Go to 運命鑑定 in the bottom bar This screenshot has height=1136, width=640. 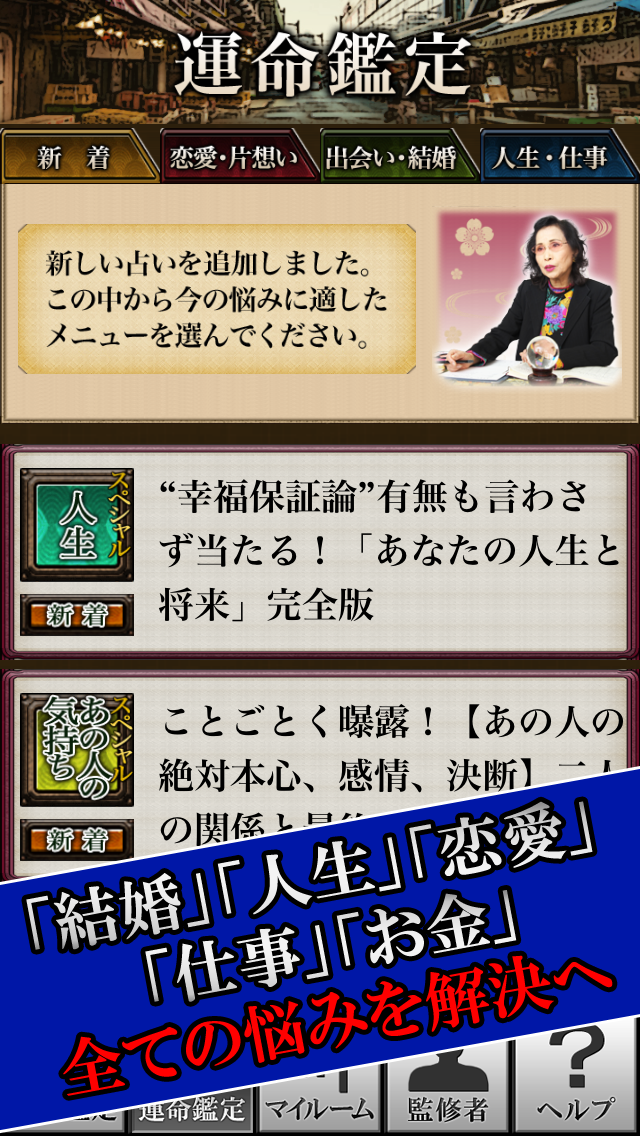click(192, 1108)
